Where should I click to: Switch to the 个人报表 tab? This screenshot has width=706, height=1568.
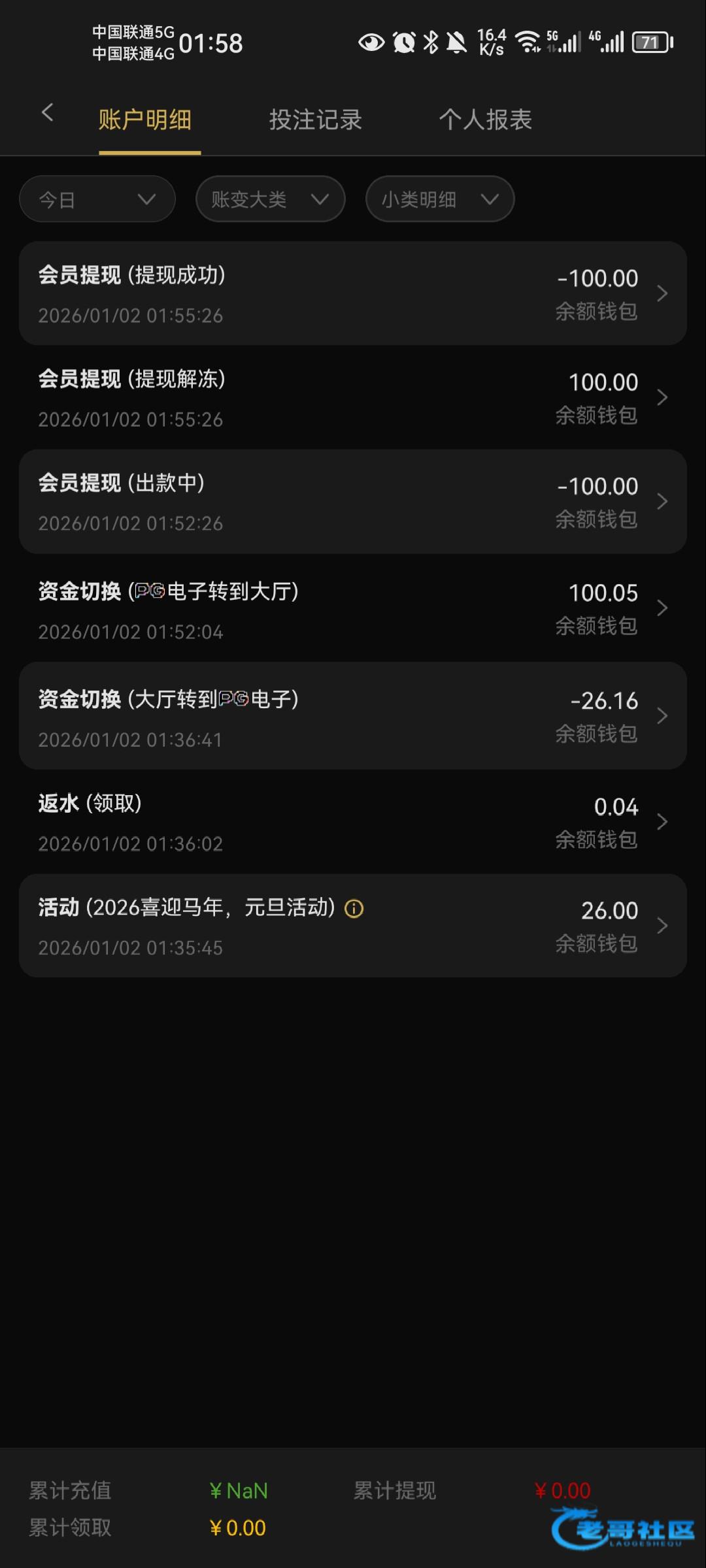pyautogui.click(x=486, y=120)
